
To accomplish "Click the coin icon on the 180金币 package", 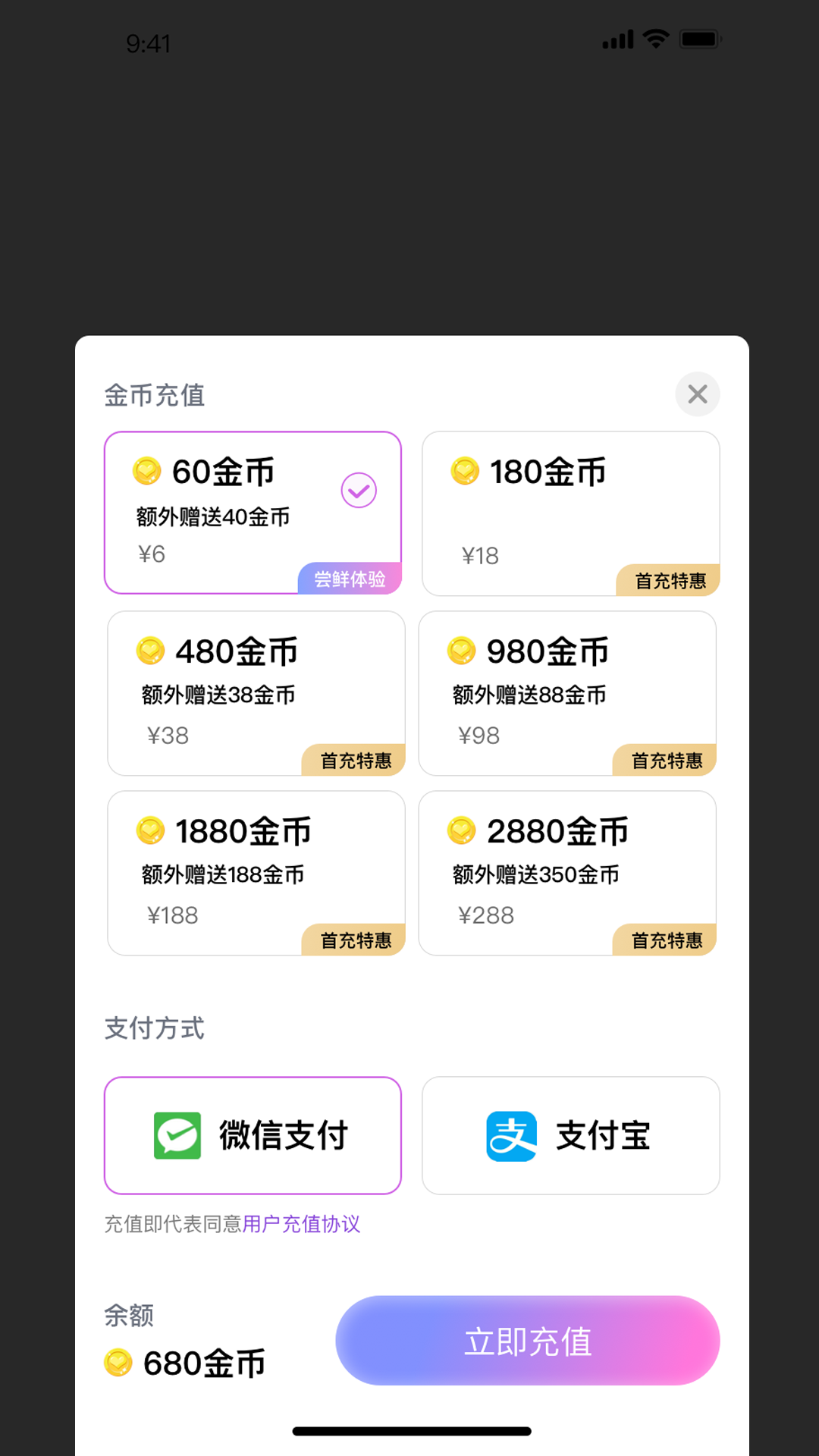I will [x=466, y=471].
